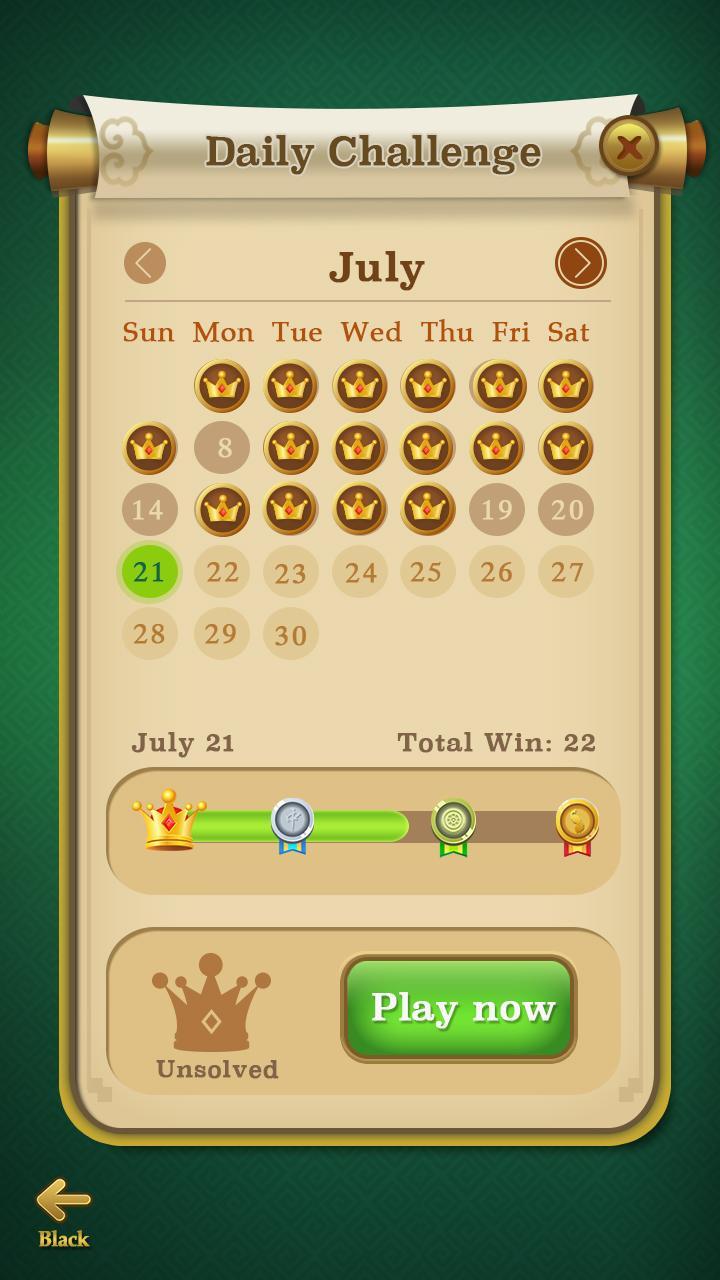720x1280 pixels.
Task: Tap the crown badge on July 13
Action: (x=567, y=448)
